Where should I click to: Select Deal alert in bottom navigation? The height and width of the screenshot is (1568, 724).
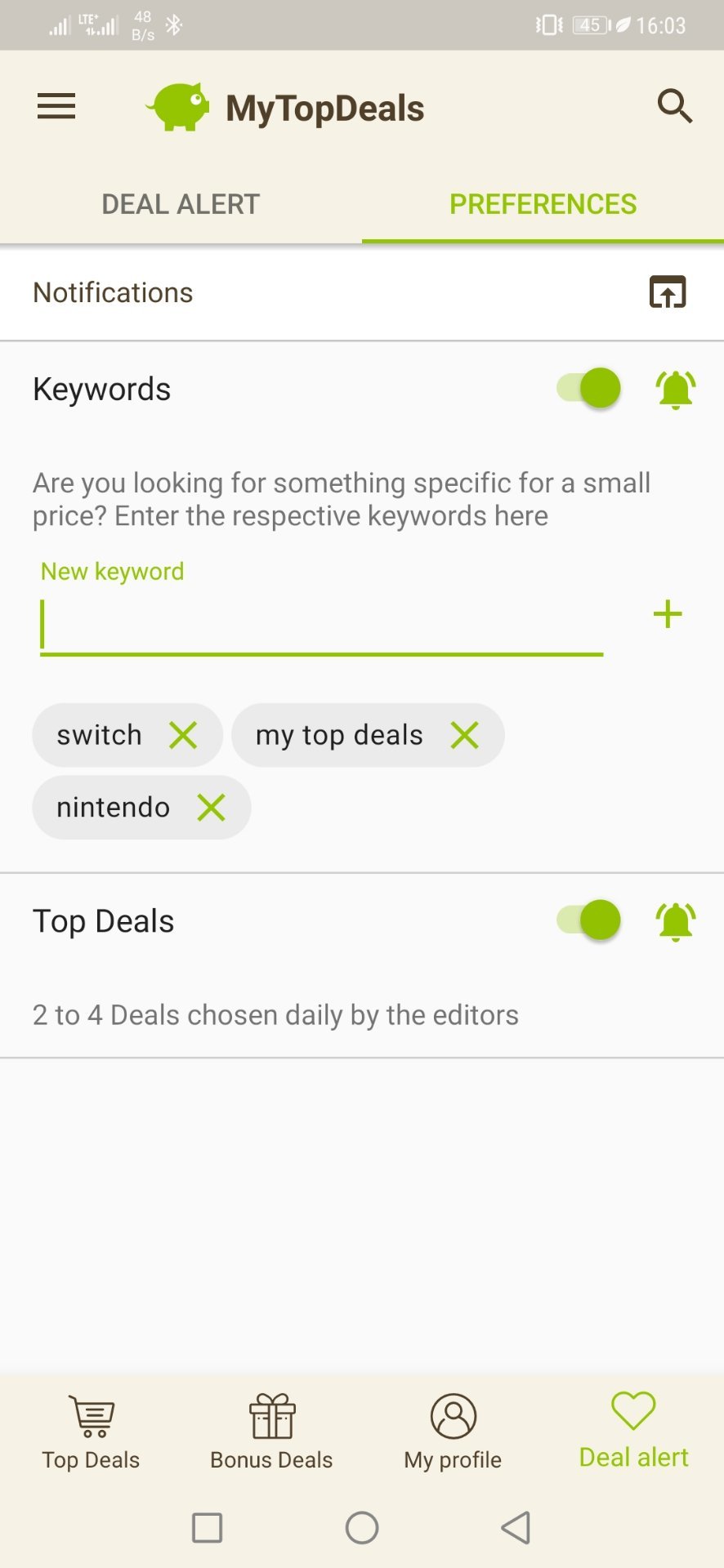point(633,1431)
